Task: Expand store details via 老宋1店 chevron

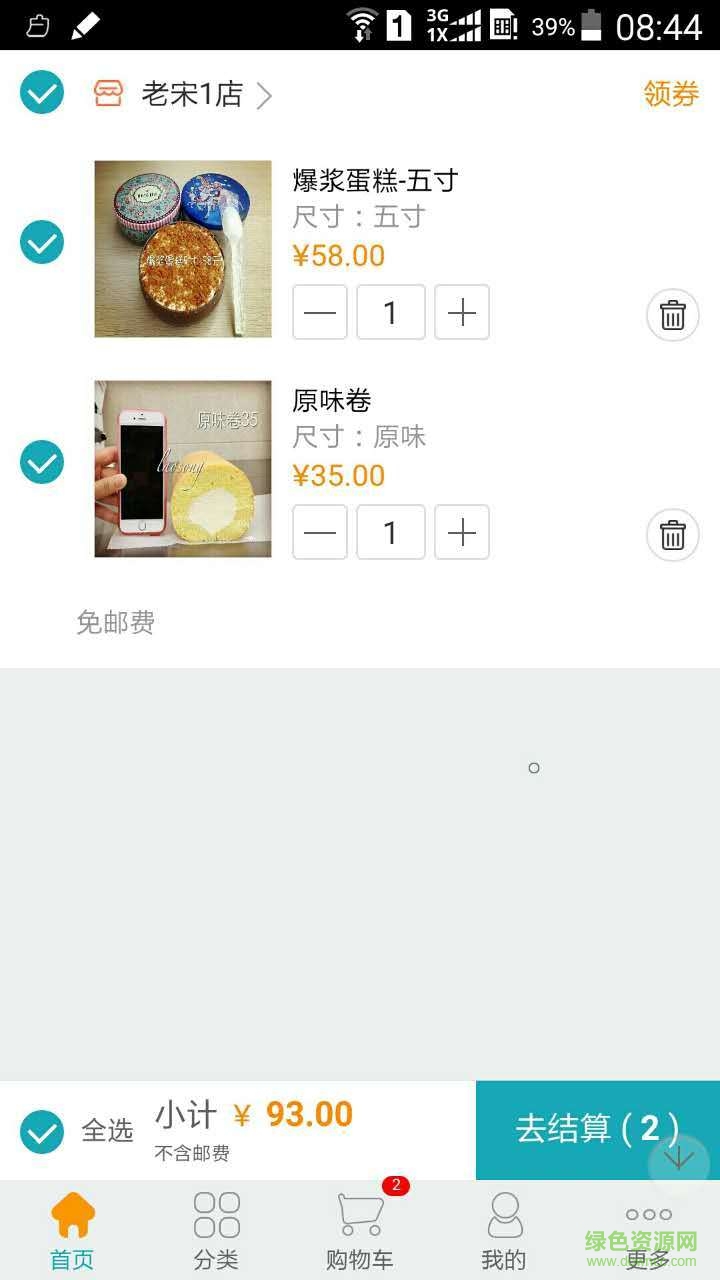Action: [263, 95]
